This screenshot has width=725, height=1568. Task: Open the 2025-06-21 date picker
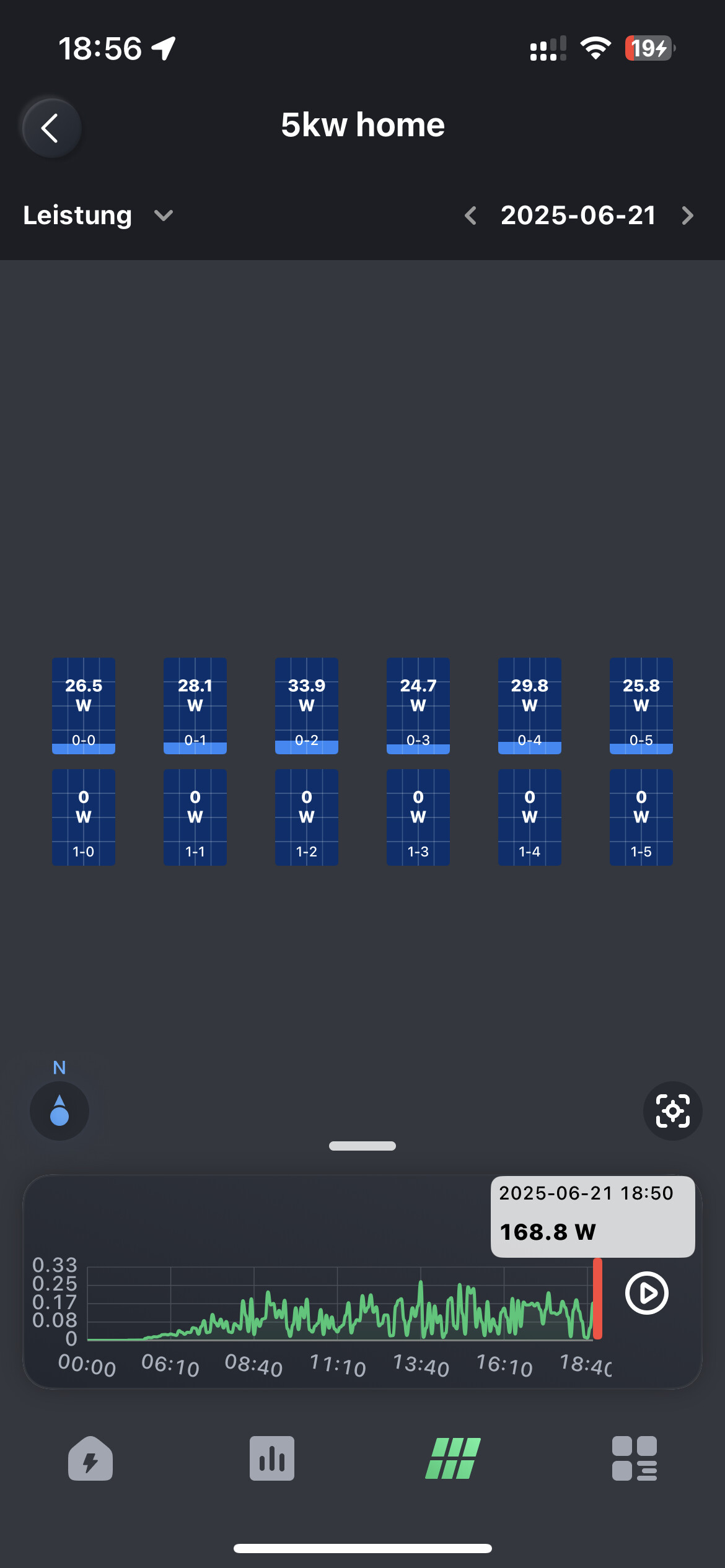(578, 216)
